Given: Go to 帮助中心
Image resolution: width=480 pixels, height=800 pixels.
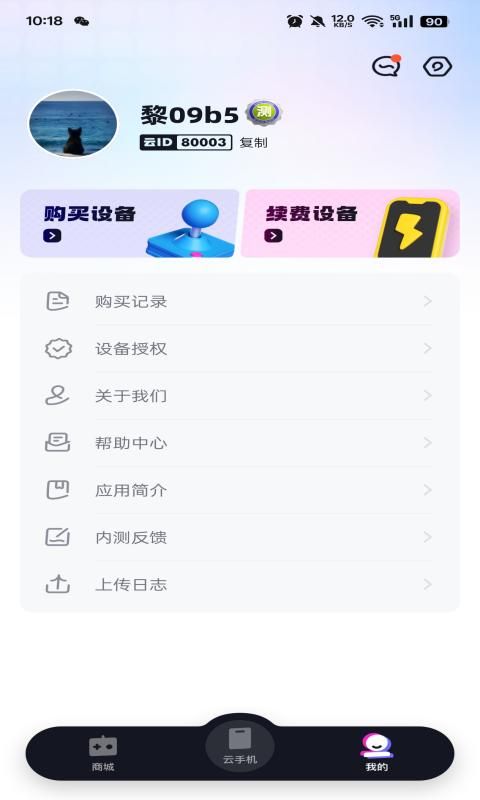Looking at the screenshot, I should coord(240,443).
